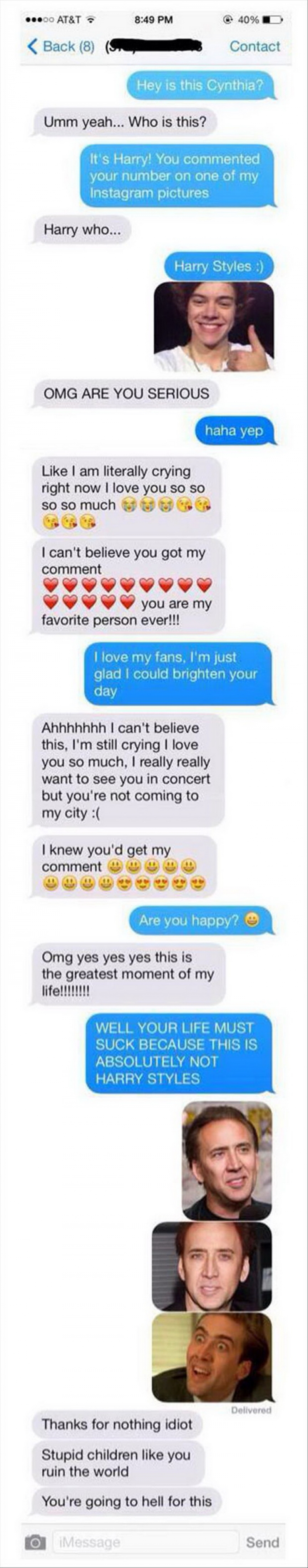This screenshot has width=308, height=1568.
Task: Open the thumbs-up selfie photo
Action: (x=213, y=326)
